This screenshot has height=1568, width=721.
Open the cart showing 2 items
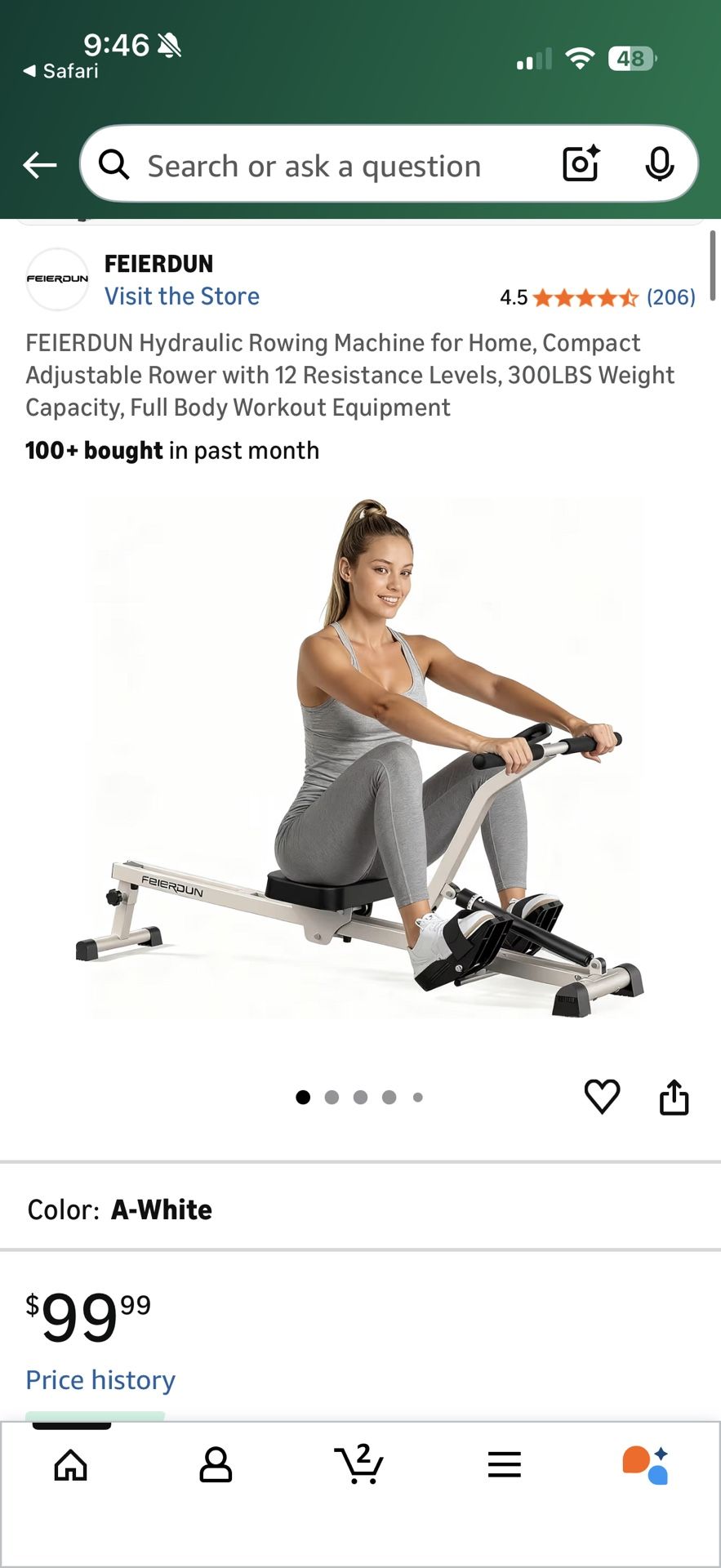pyautogui.click(x=359, y=1466)
